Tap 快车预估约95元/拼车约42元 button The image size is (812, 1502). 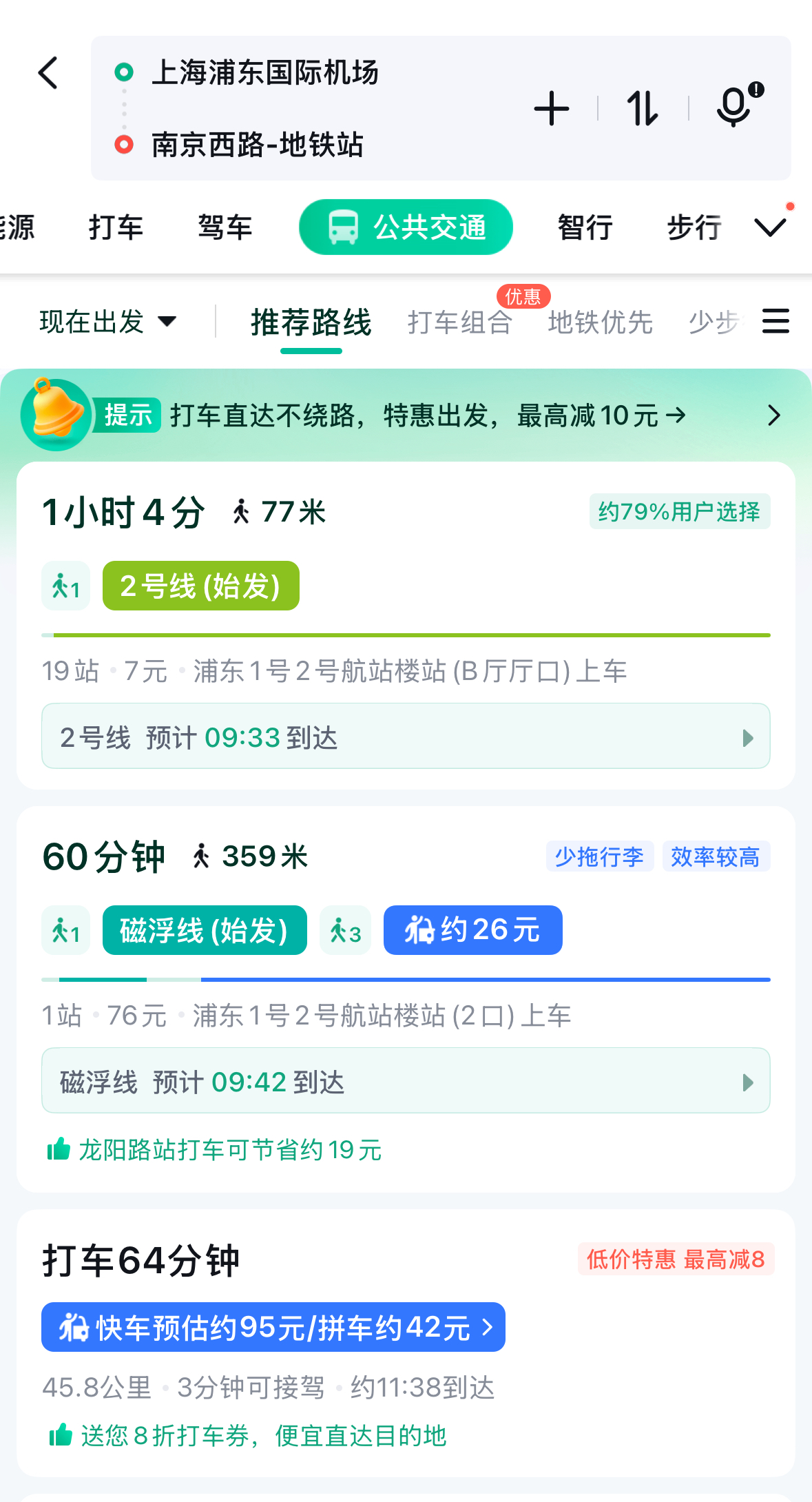click(x=273, y=1327)
